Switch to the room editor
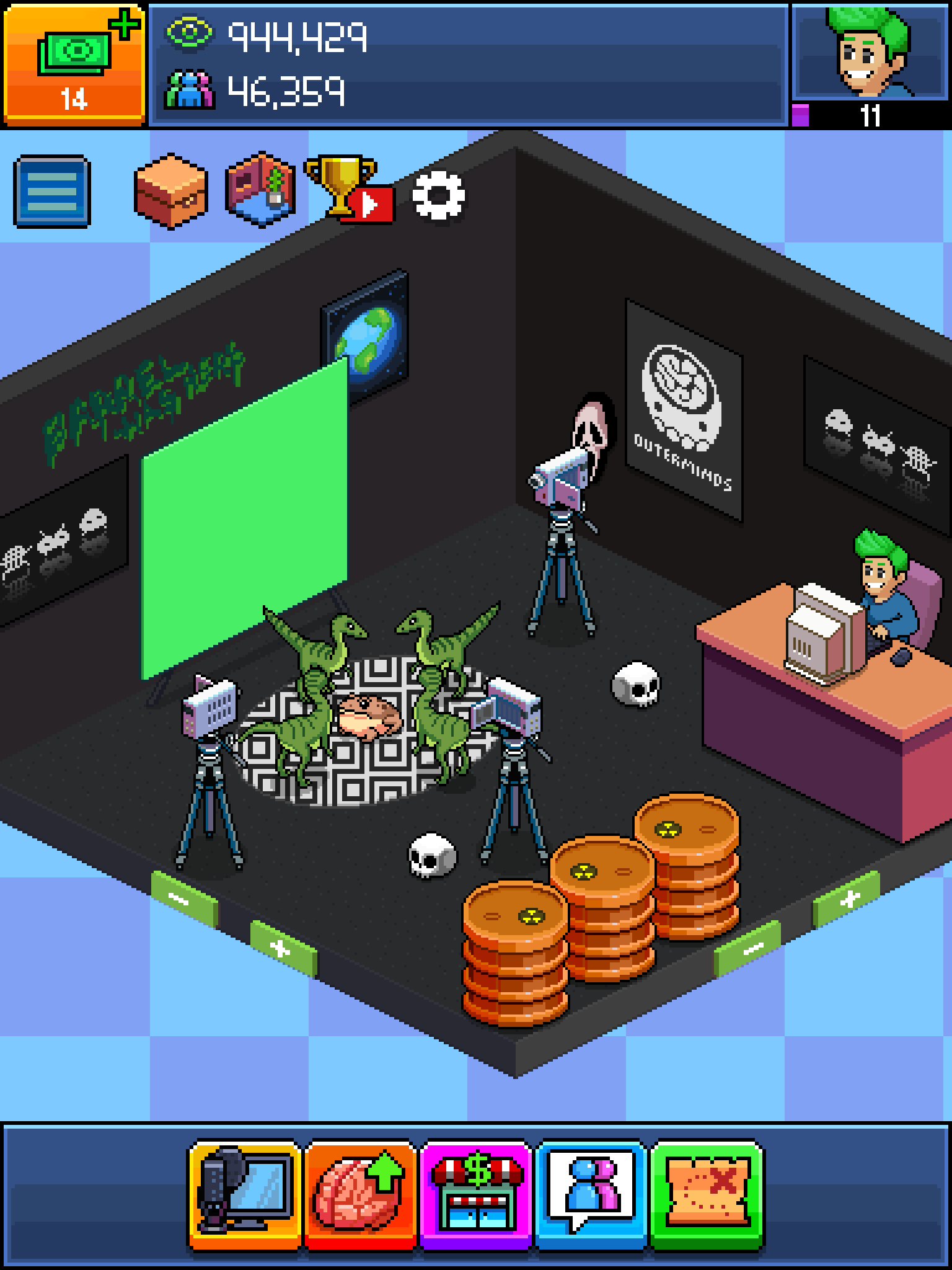This screenshot has width=952, height=1270. (260, 190)
